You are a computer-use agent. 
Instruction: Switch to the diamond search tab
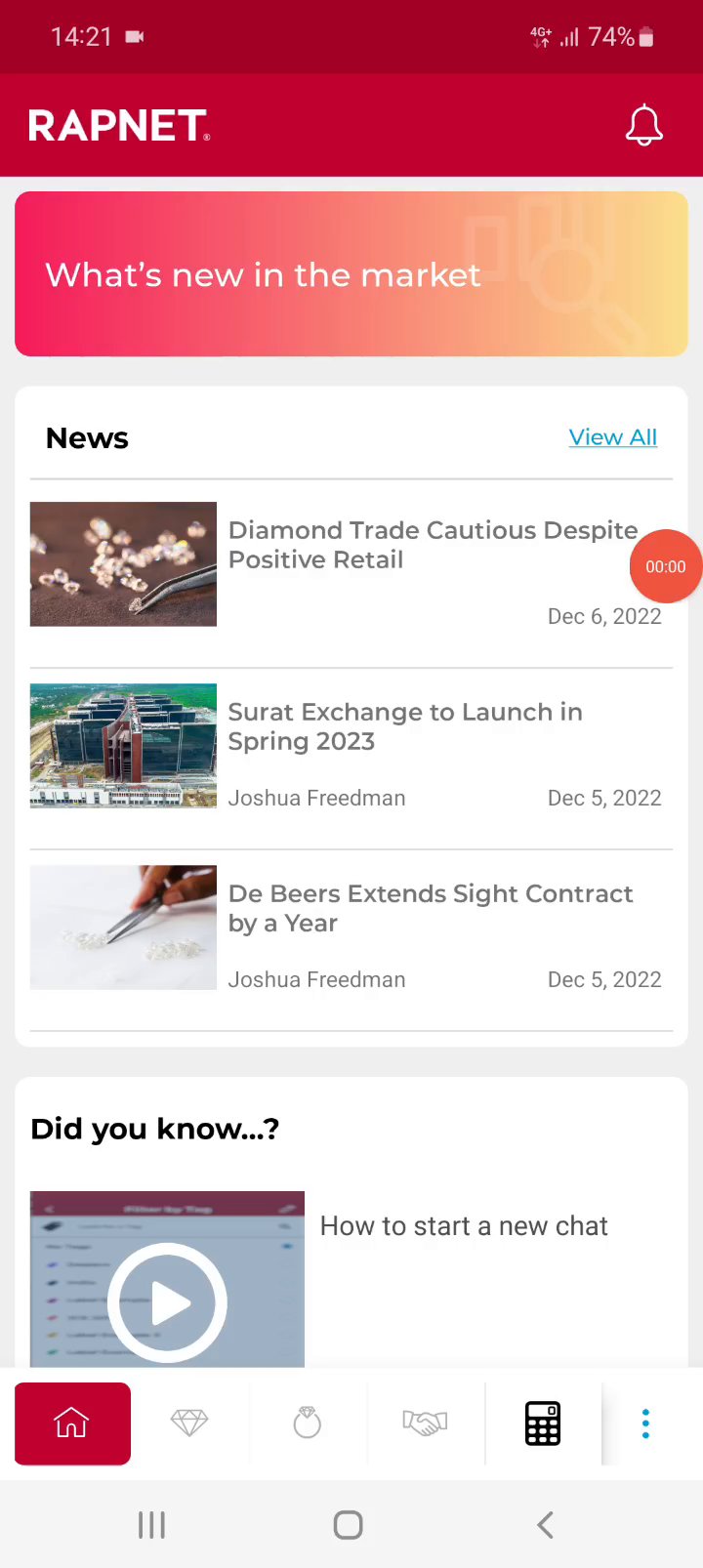(189, 1424)
